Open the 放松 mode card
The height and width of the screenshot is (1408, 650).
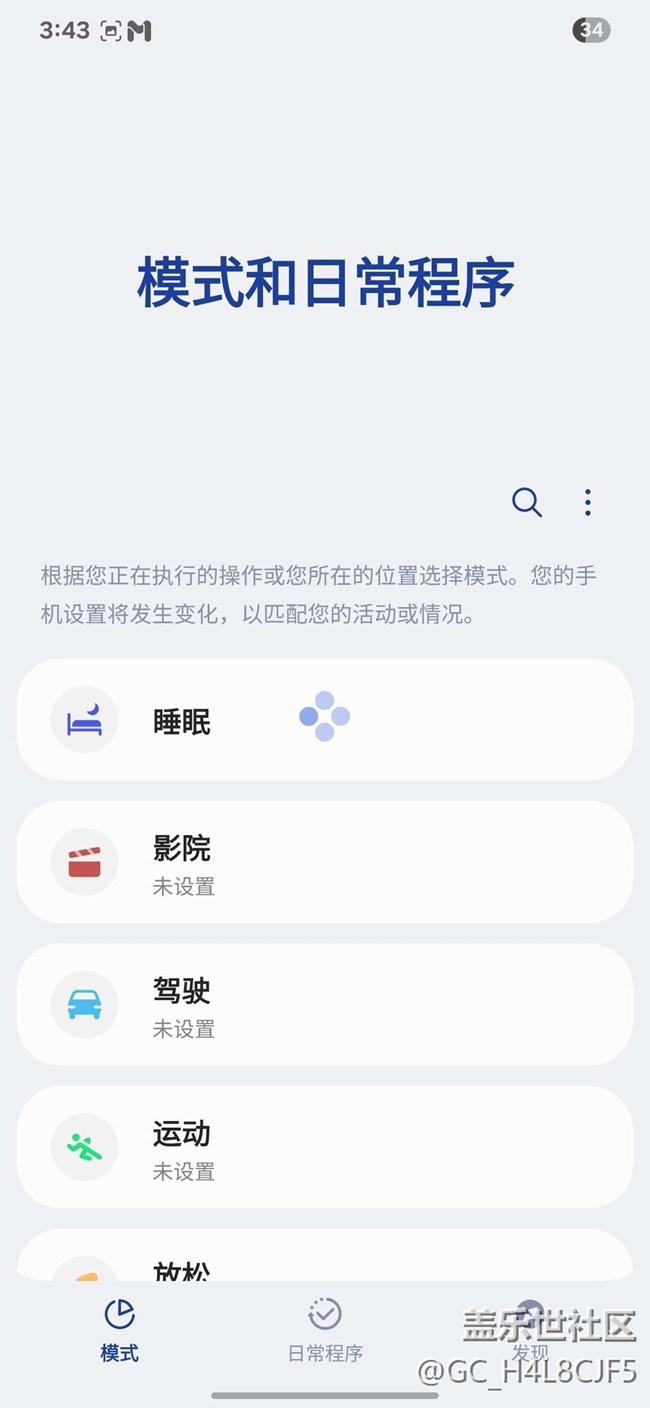(x=324, y=1260)
